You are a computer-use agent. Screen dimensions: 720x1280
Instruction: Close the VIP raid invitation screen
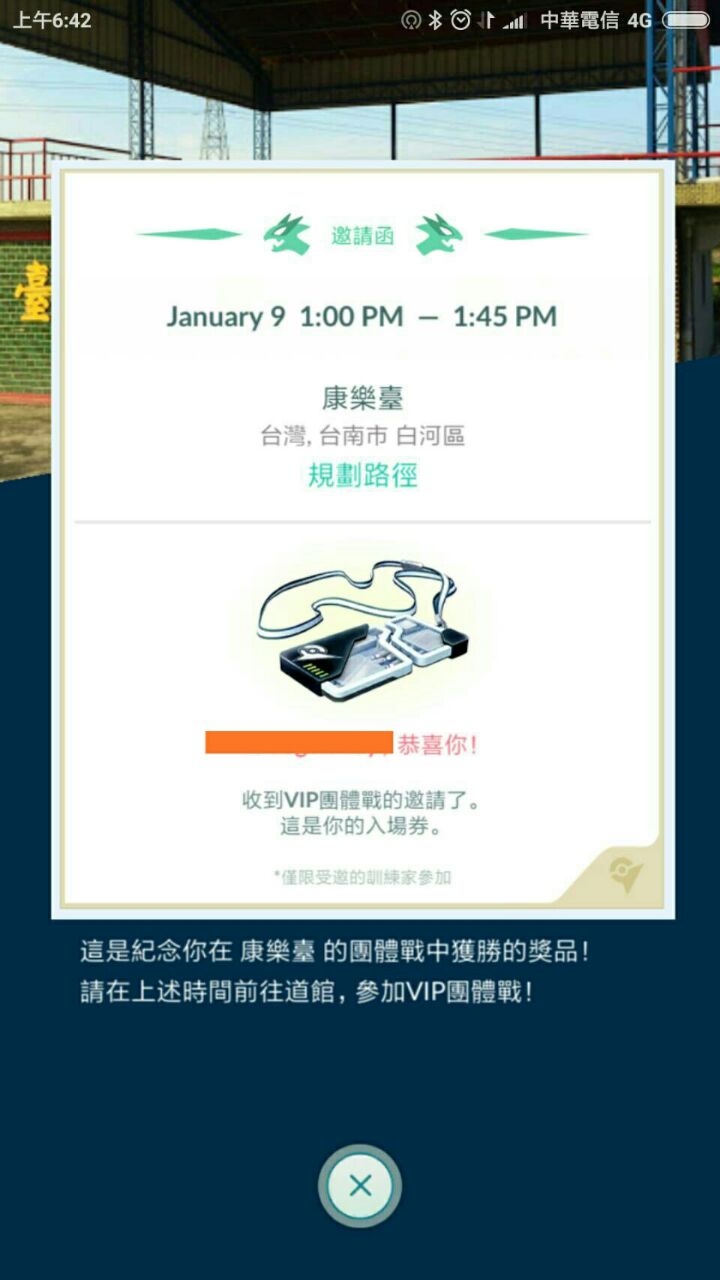click(x=360, y=1186)
